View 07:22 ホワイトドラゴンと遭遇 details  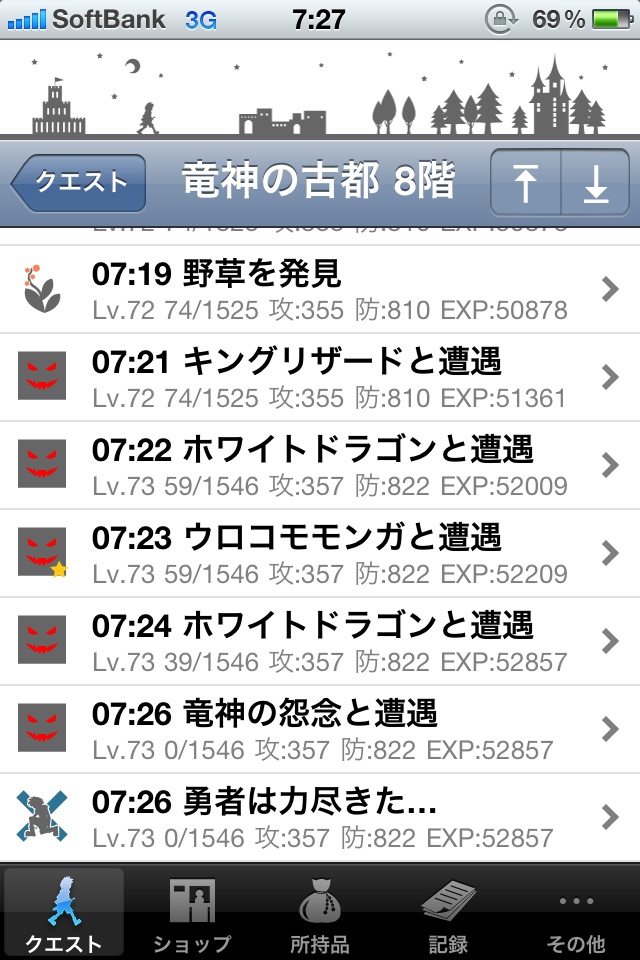(x=320, y=465)
